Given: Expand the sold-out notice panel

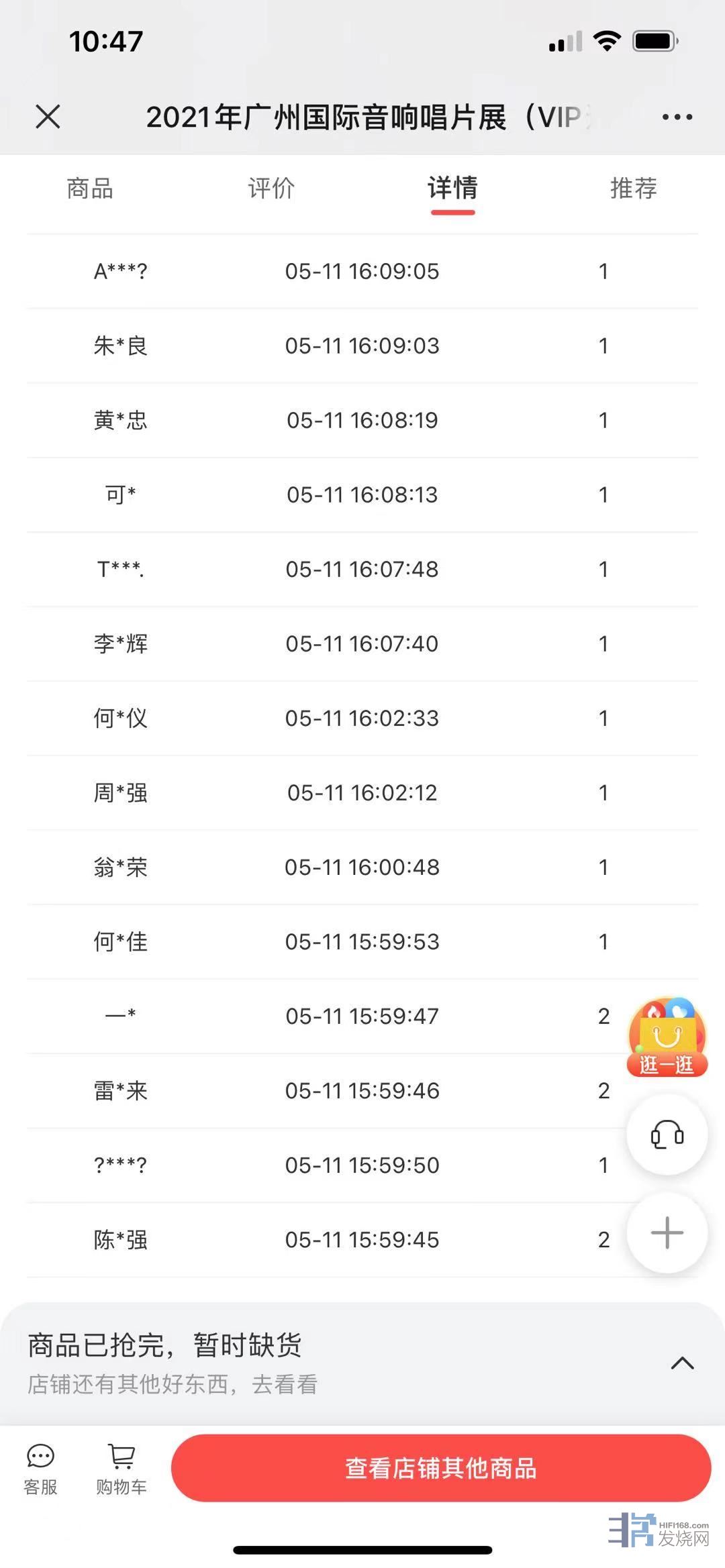Looking at the screenshot, I should click(682, 1363).
